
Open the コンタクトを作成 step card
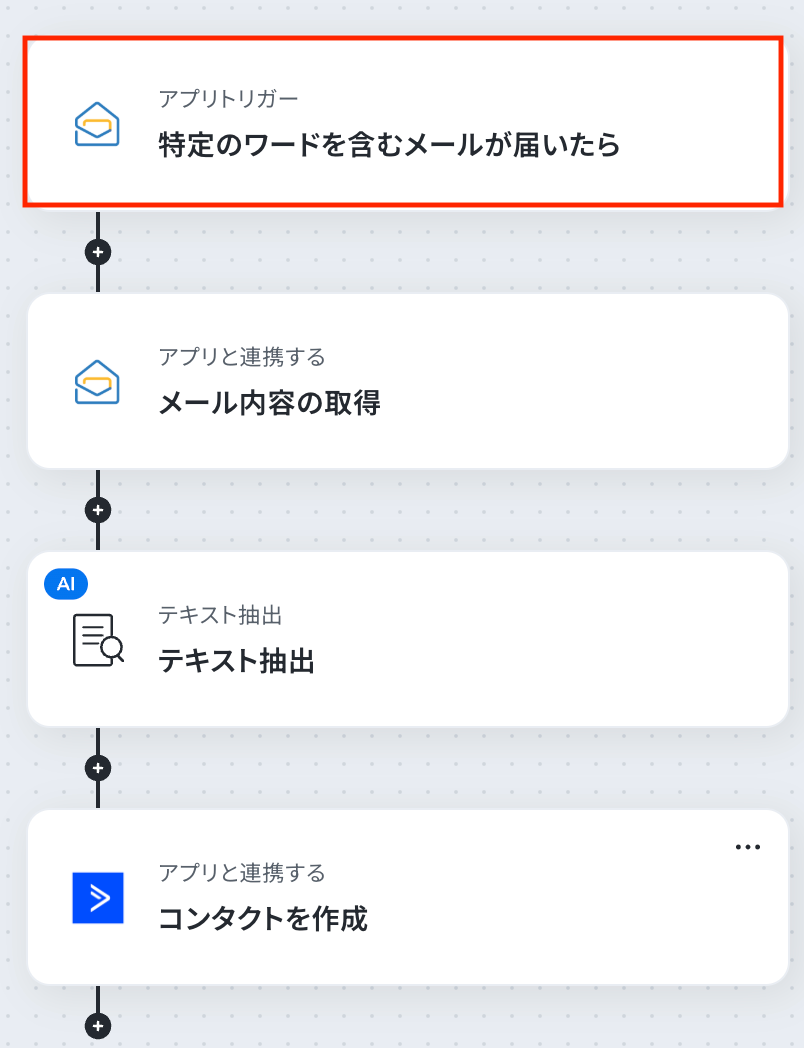tap(407, 897)
